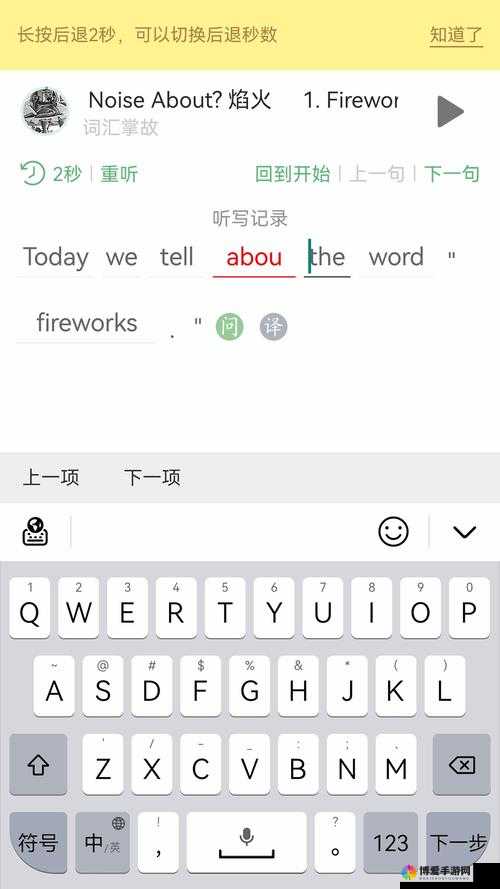
Task: Select the "abou" word field
Action: (x=254, y=258)
